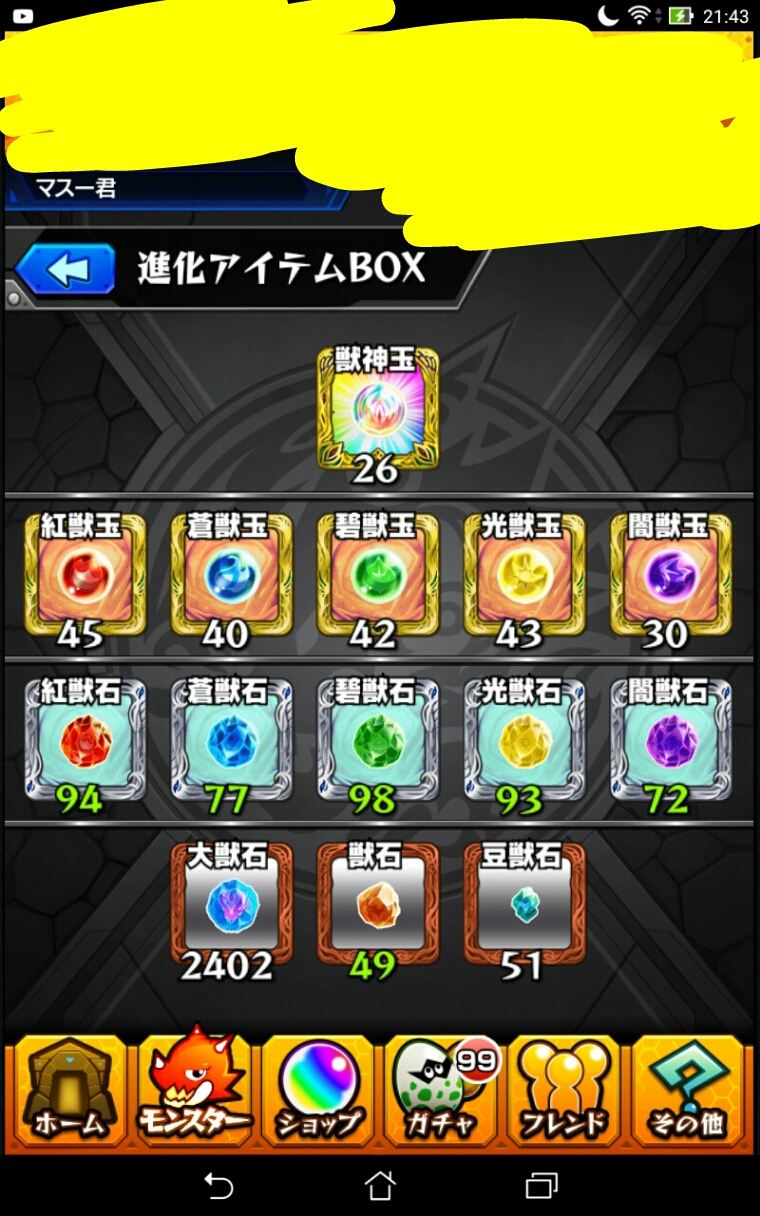
Task: Tap the 紅獣石 item tile
Action: (85, 740)
